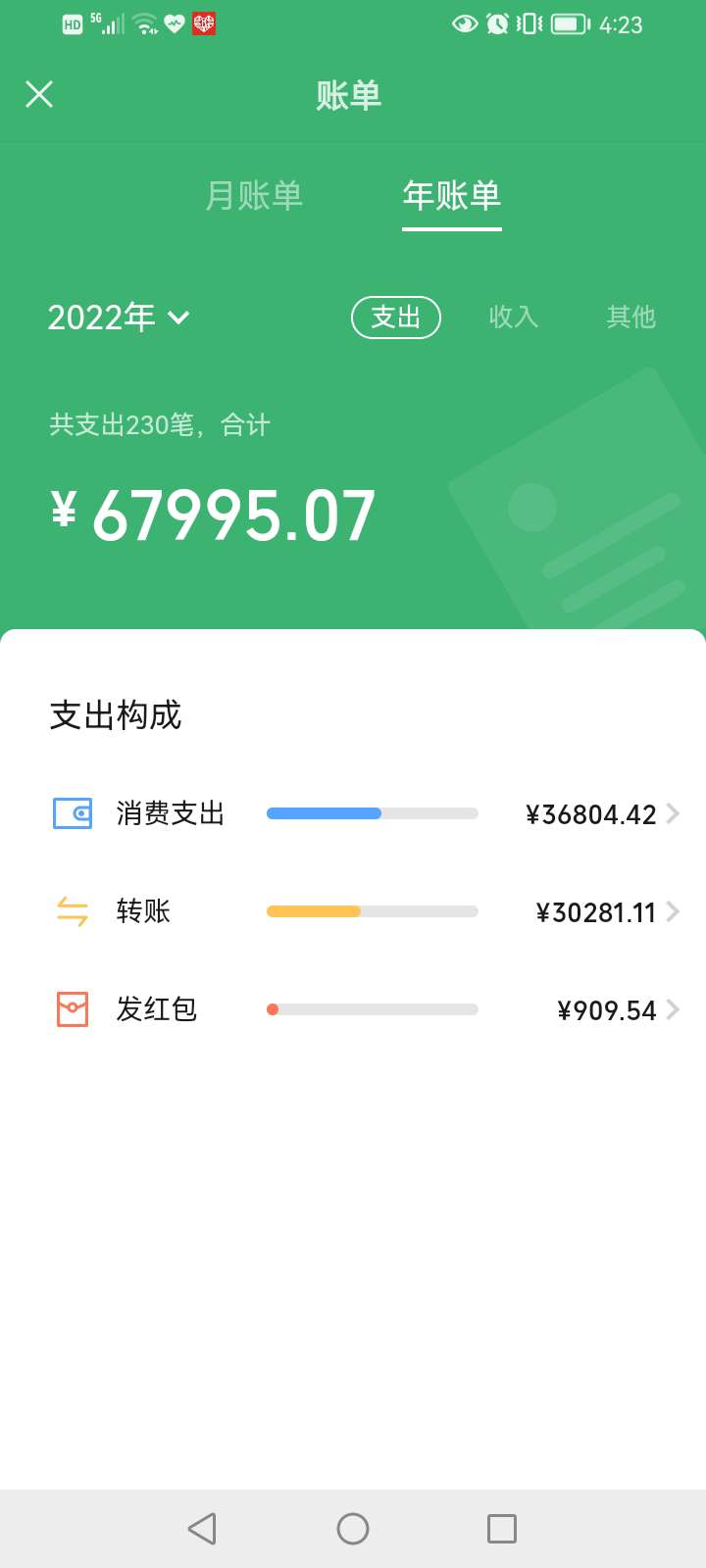Show the 其他 category
This screenshot has height=1568, width=706.
click(x=631, y=318)
